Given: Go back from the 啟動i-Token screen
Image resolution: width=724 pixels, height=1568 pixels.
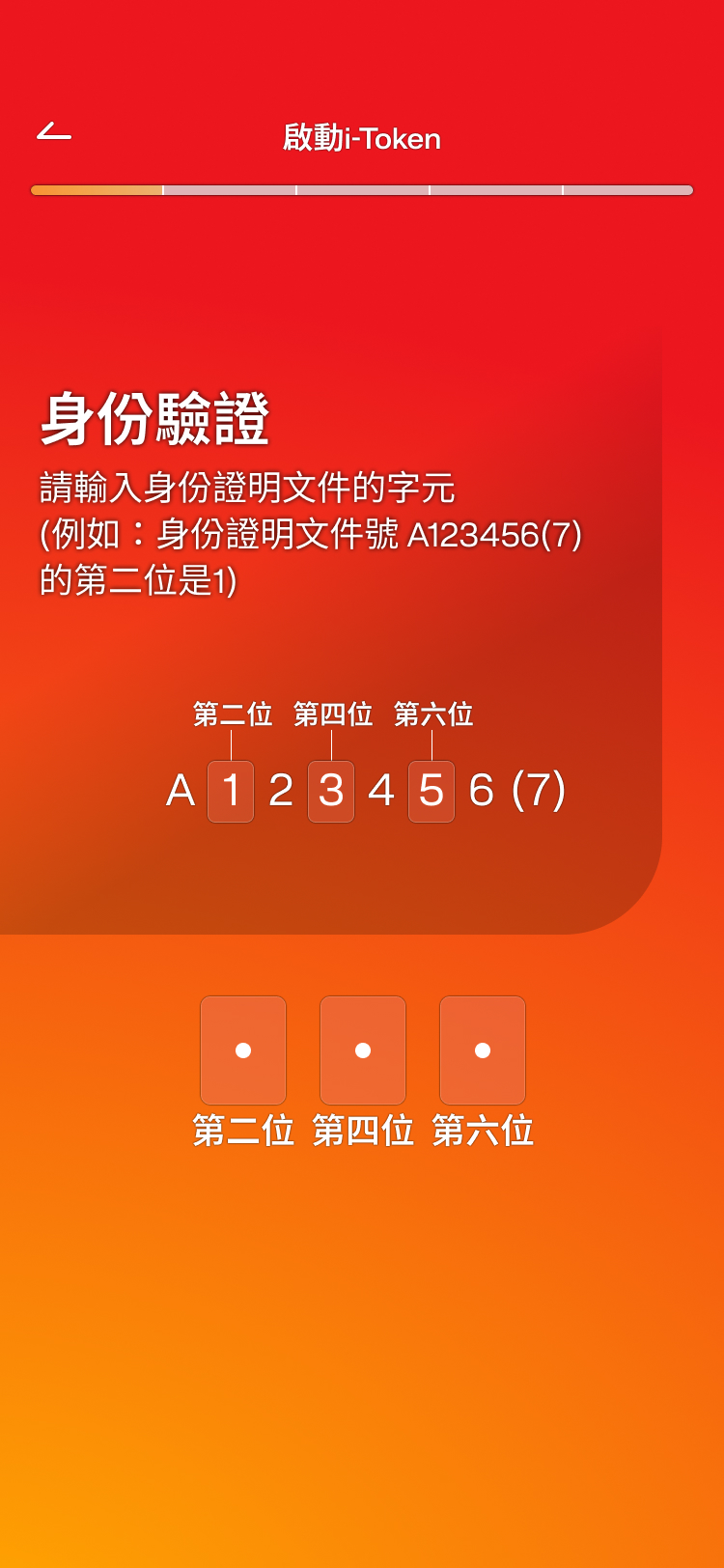Looking at the screenshot, I should point(54,132).
